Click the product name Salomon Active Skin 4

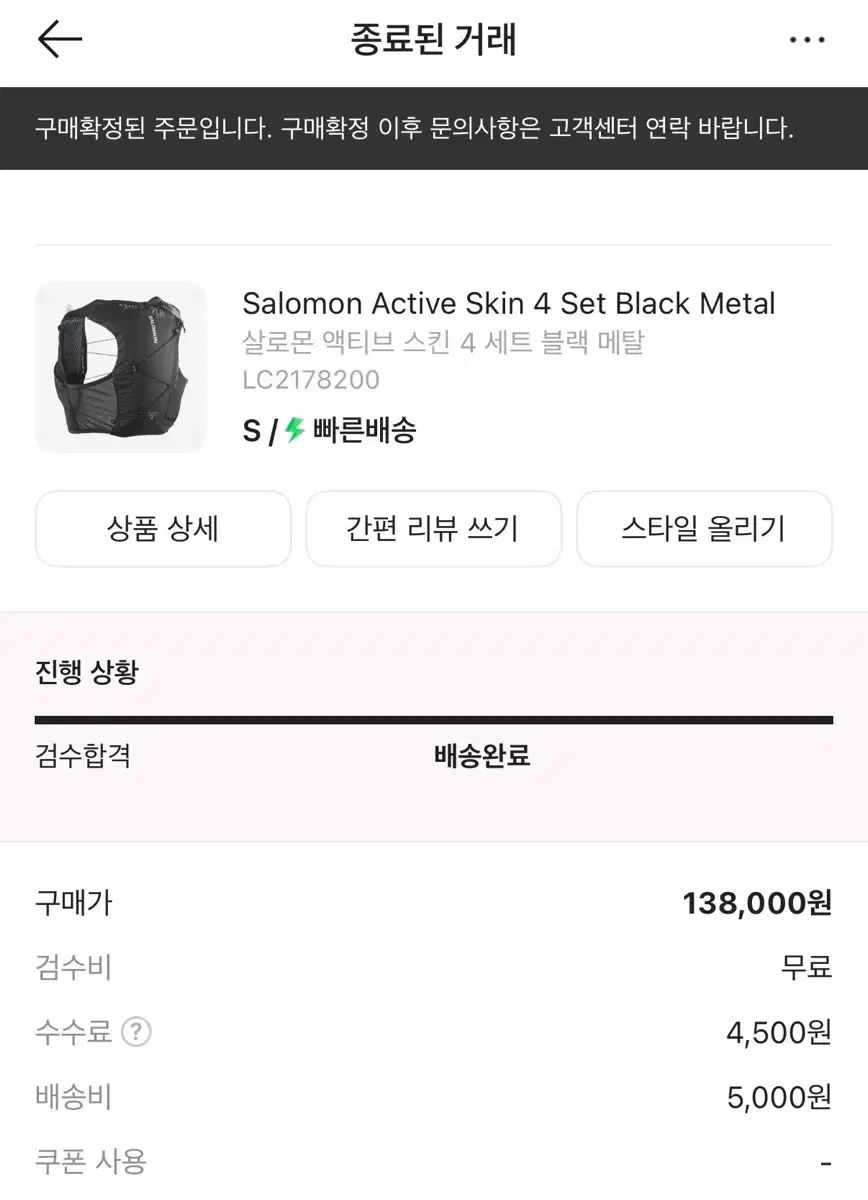(508, 303)
